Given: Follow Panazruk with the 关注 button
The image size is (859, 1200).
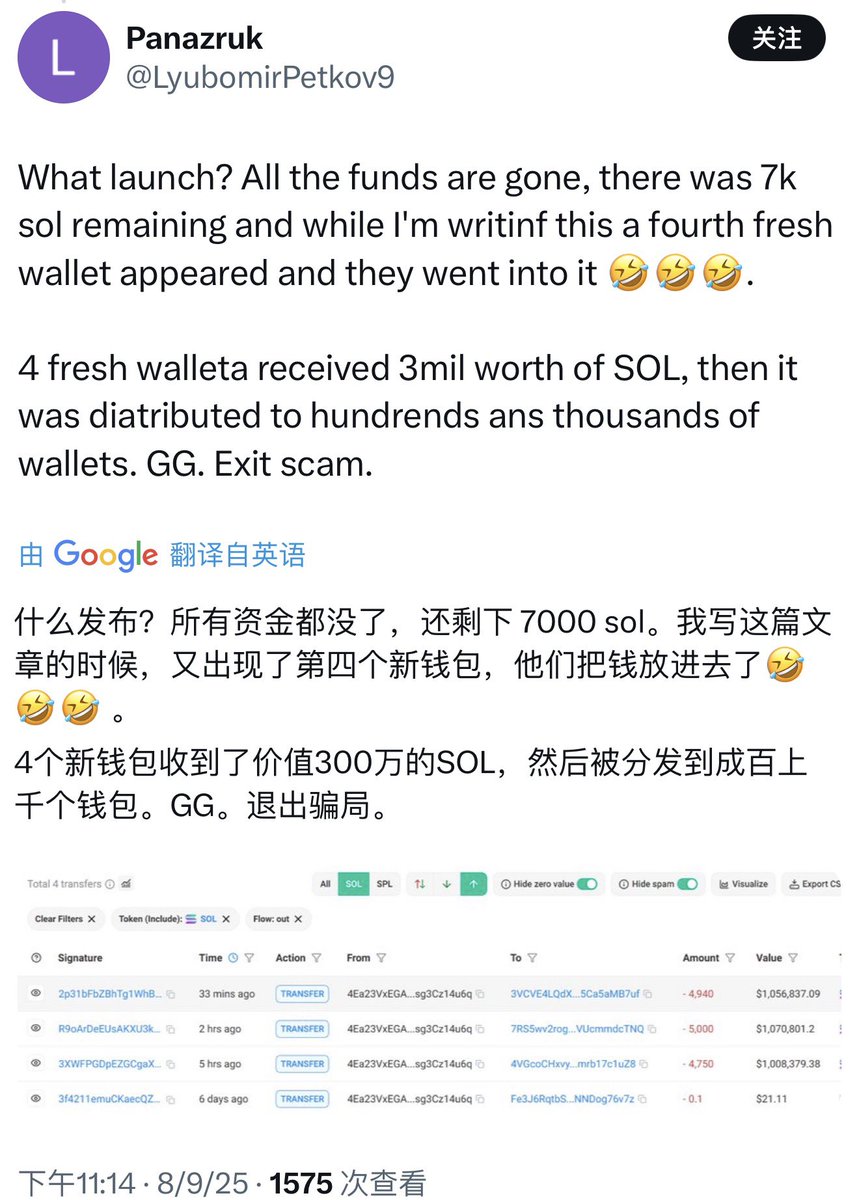Looking at the screenshot, I should [x=776, y=38].
